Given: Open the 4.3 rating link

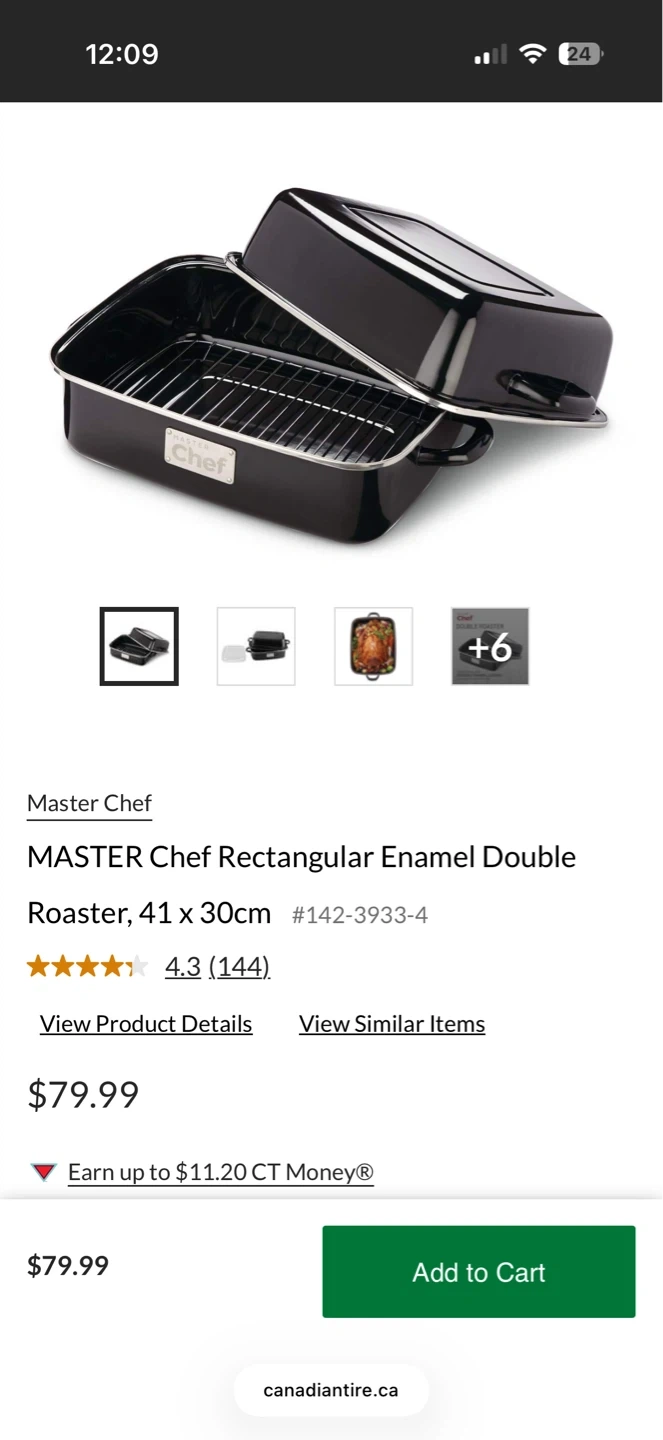Looking at the screenshot, I should [x=182, y=967].
